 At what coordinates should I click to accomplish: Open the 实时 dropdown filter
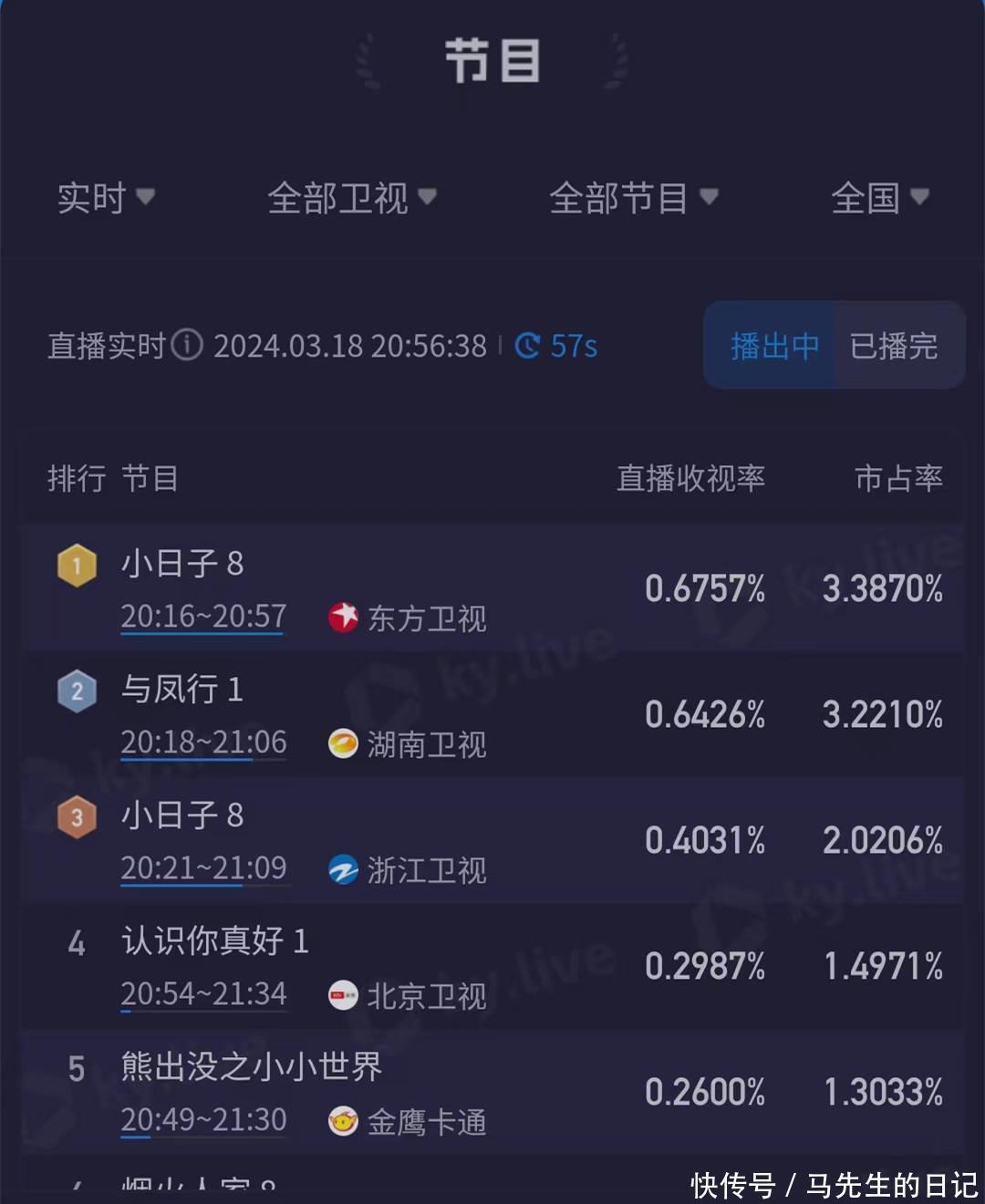coord(106,198)
